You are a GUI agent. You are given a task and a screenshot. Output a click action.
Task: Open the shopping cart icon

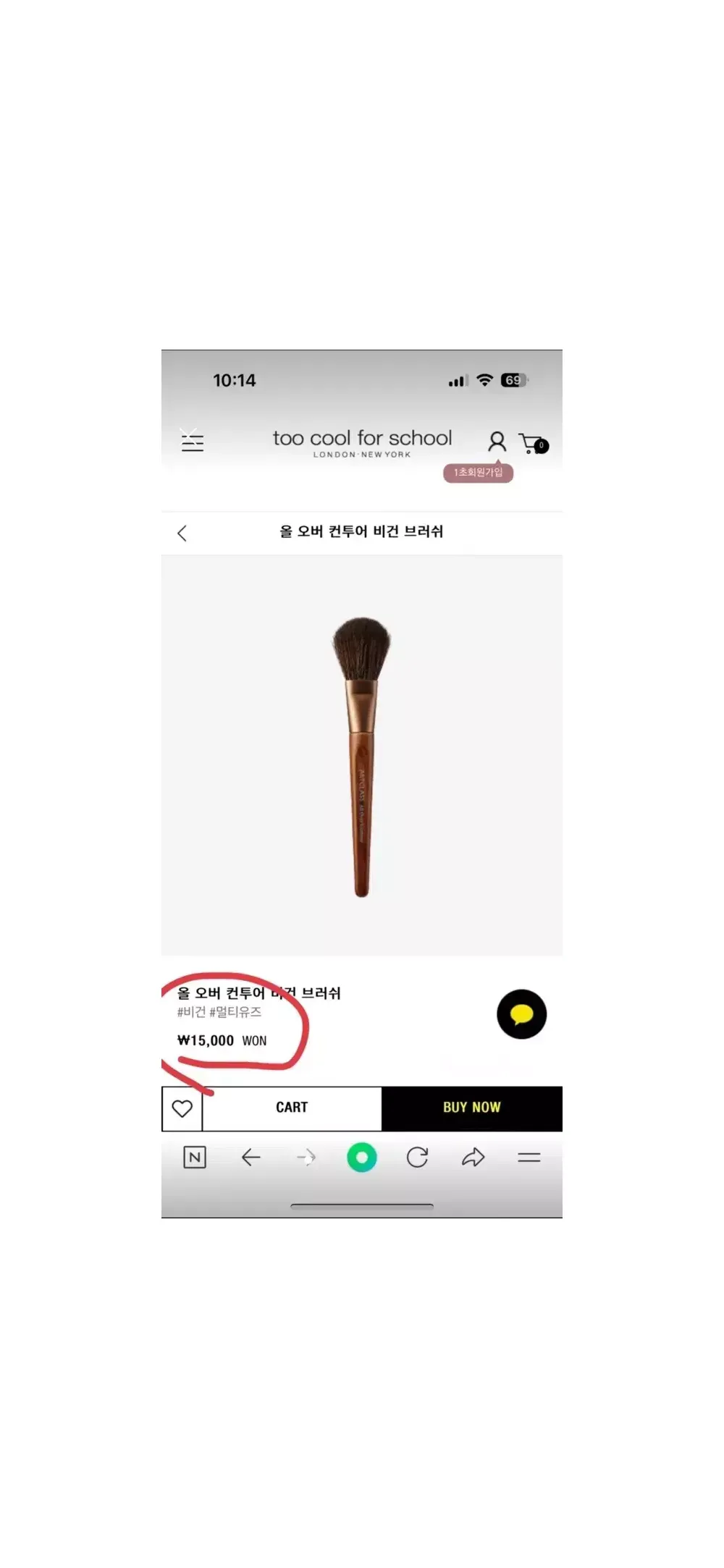(533, 443)
